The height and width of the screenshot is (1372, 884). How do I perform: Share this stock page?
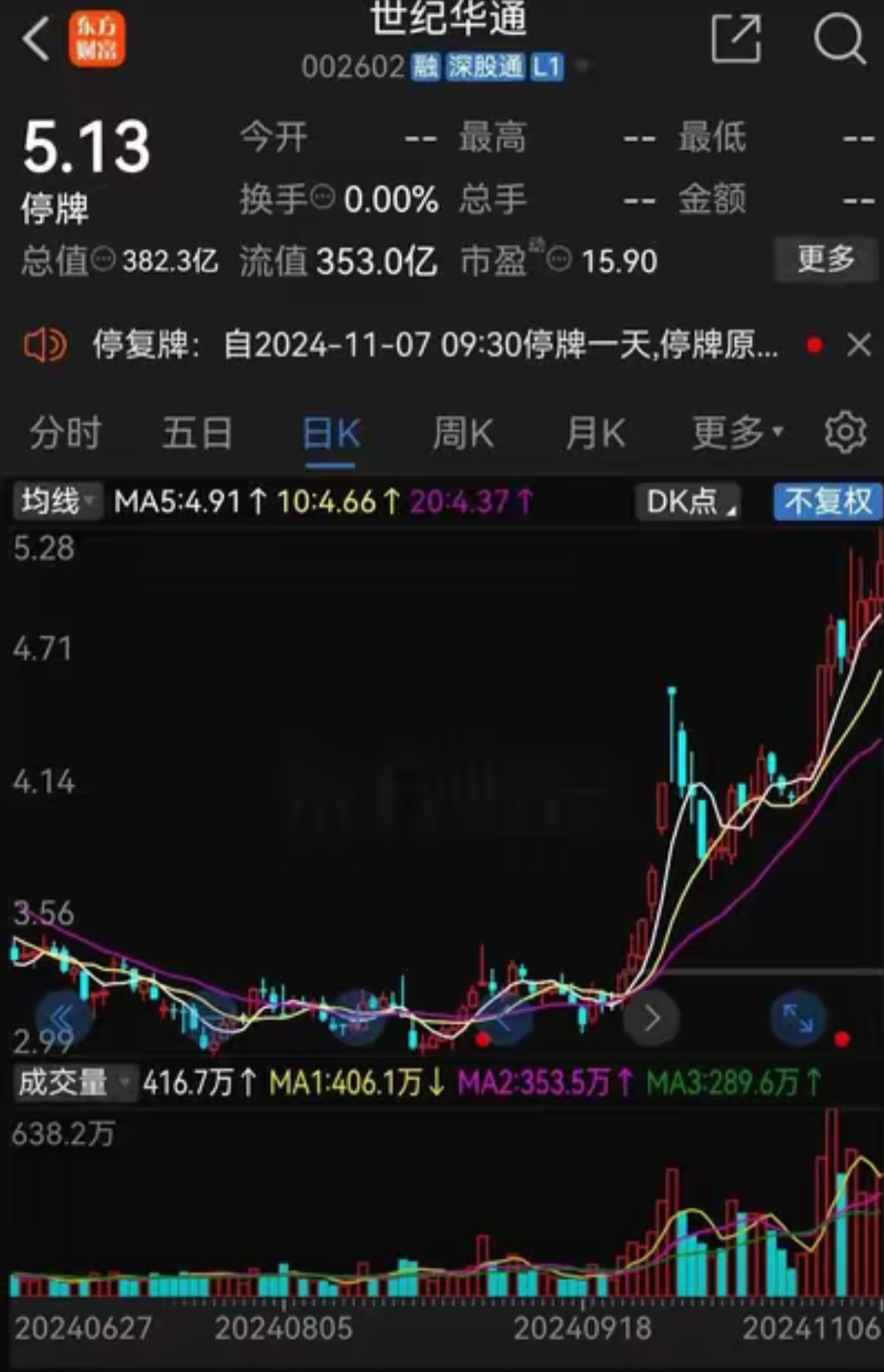(735, 39)
